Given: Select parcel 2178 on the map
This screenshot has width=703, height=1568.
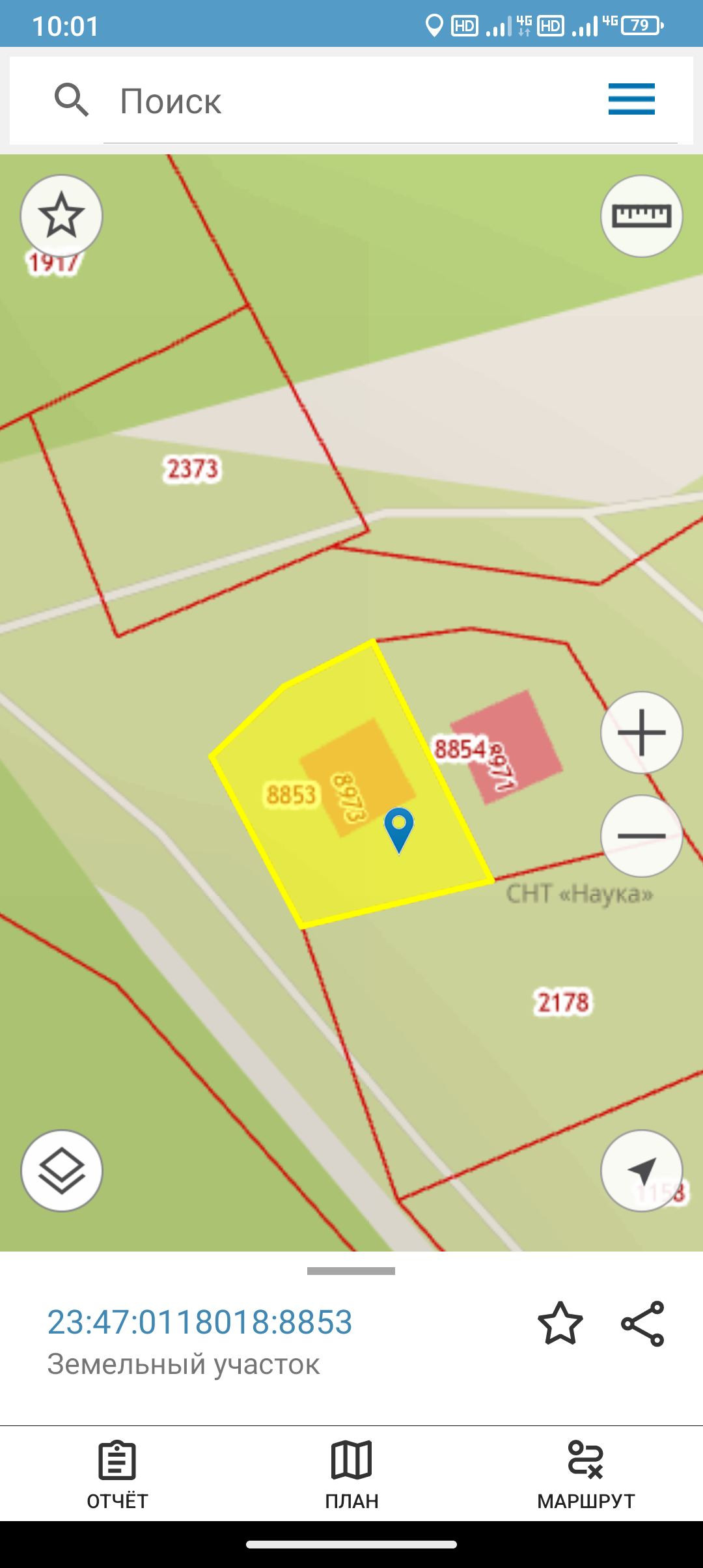Looking at the screenshot, I should 562,1002.
